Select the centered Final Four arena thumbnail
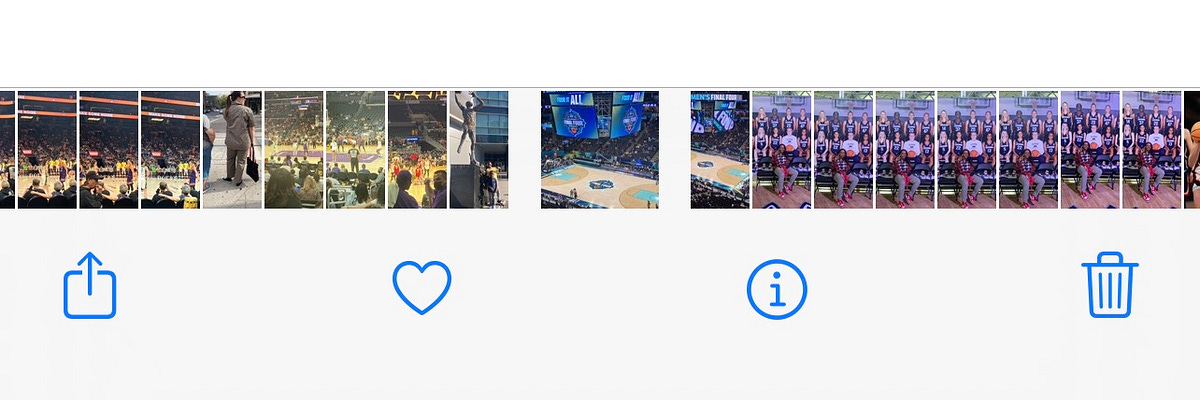This screenshot has height=400, width=1200. pos(600,150)
